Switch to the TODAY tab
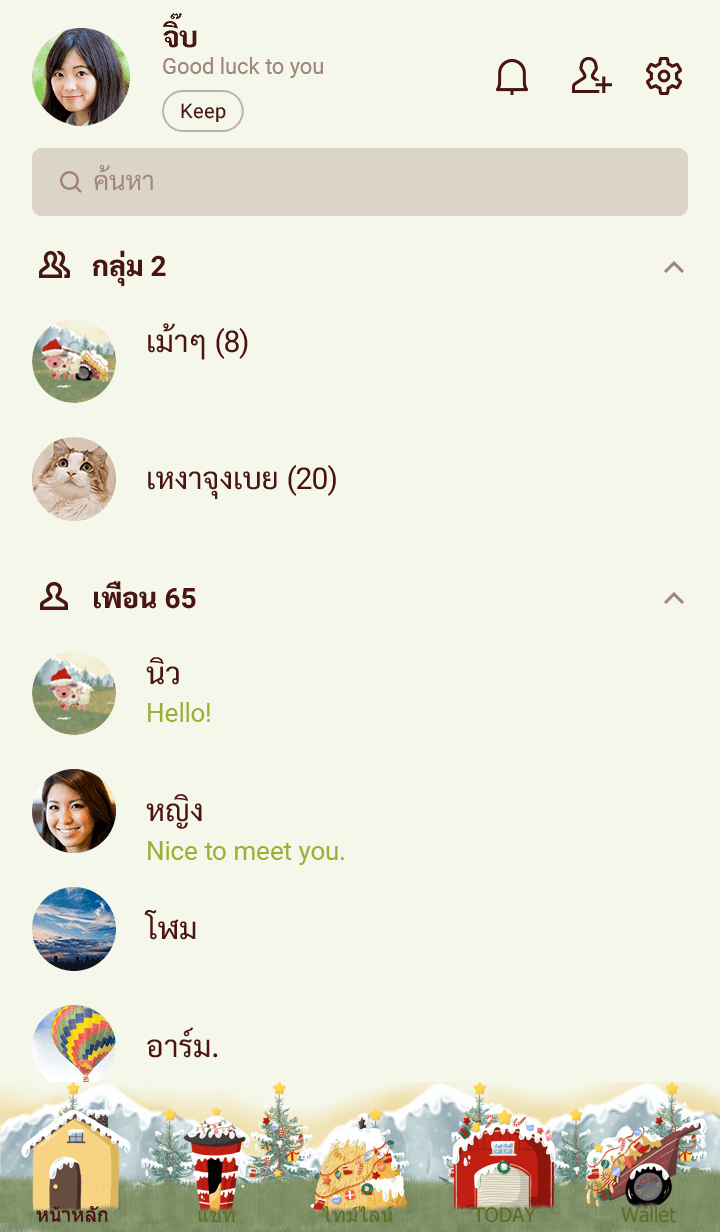 504,1170
